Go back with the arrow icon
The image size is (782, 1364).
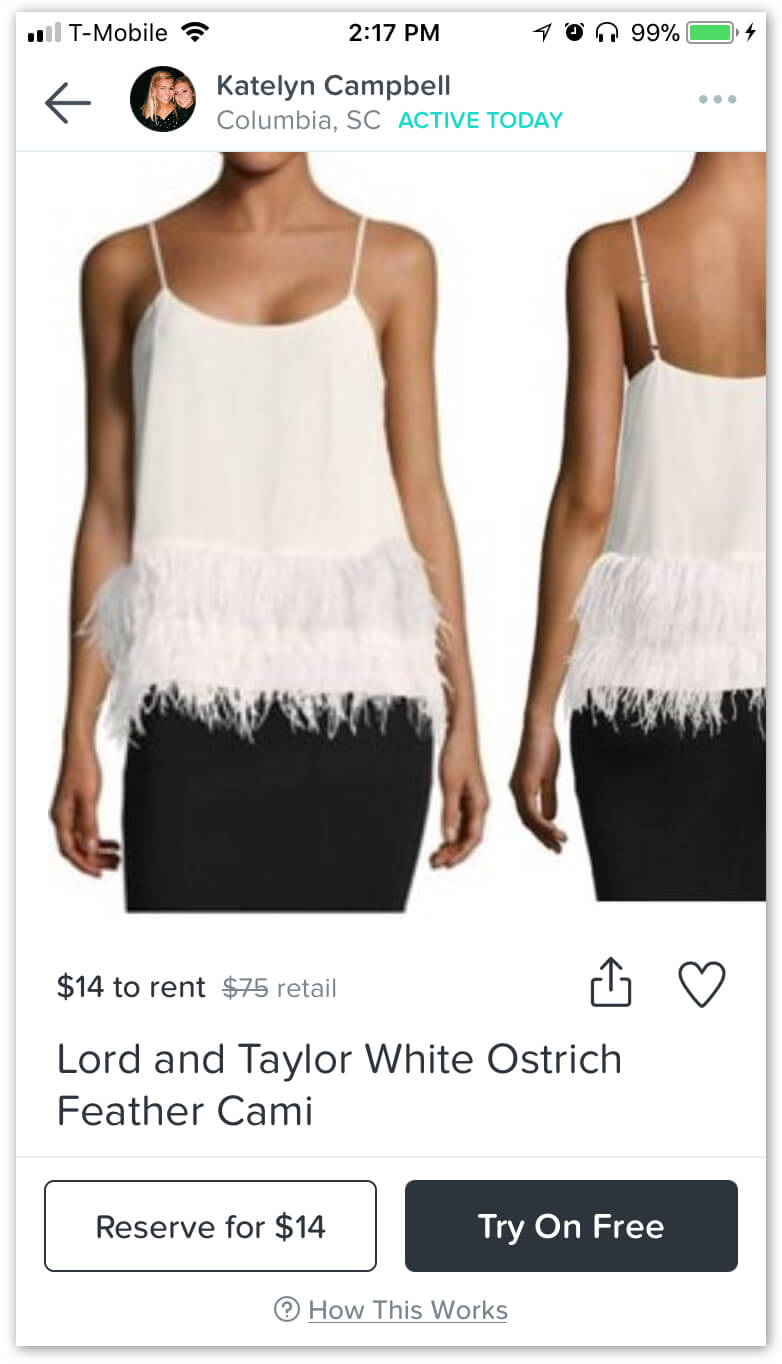68,102
